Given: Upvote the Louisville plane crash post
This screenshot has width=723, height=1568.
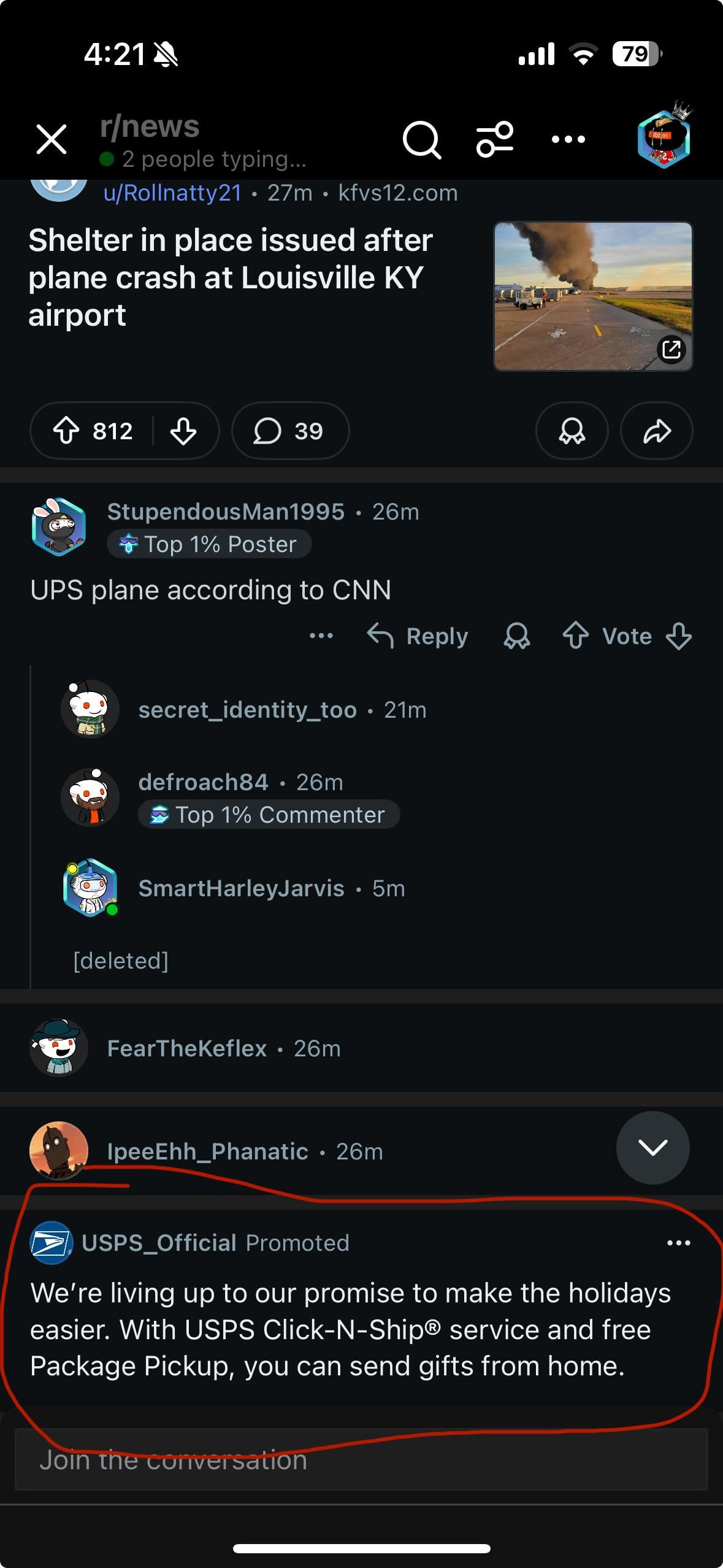Looking at the screenshot, I should (66, 431).
